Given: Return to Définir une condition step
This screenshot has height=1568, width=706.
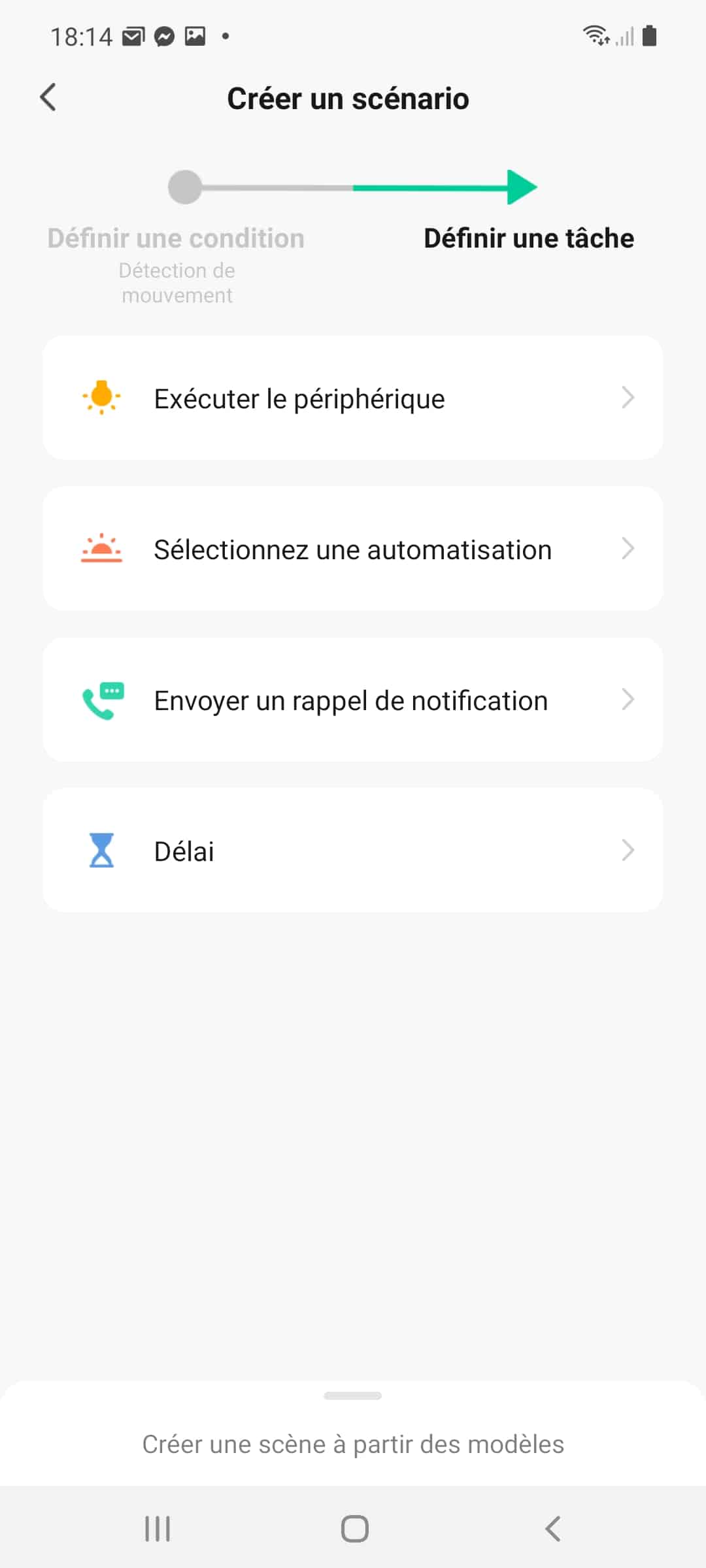Looking at the screenshot, I should [x=176, y=238].
